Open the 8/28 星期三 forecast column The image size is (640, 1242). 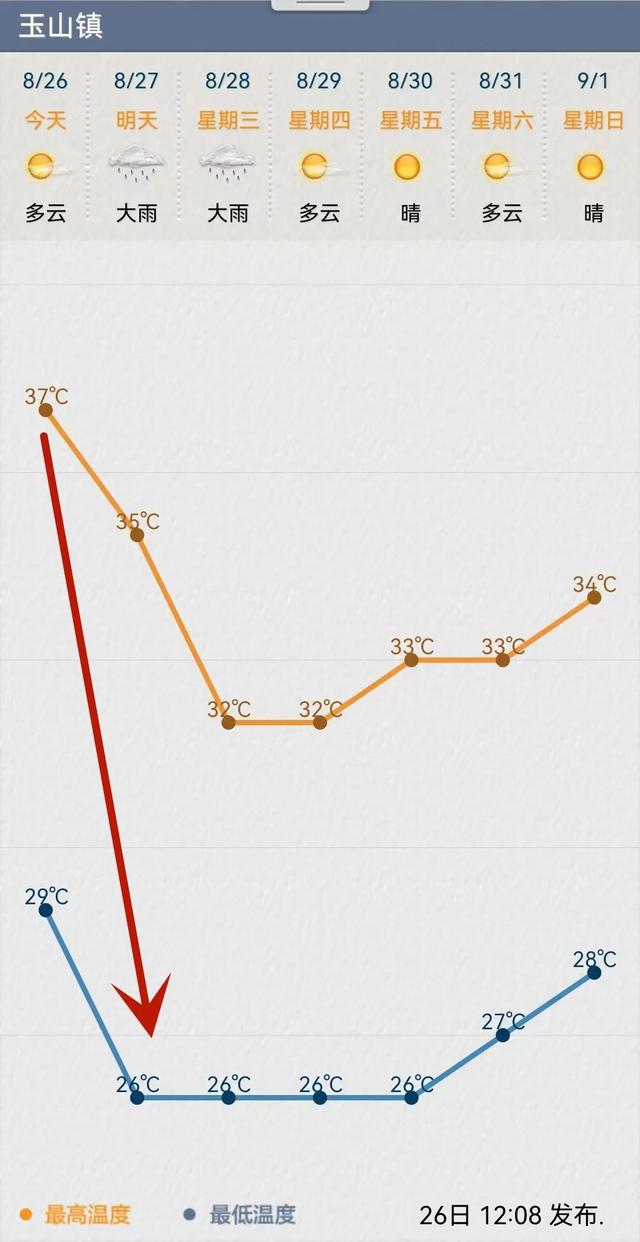[228, 146]
